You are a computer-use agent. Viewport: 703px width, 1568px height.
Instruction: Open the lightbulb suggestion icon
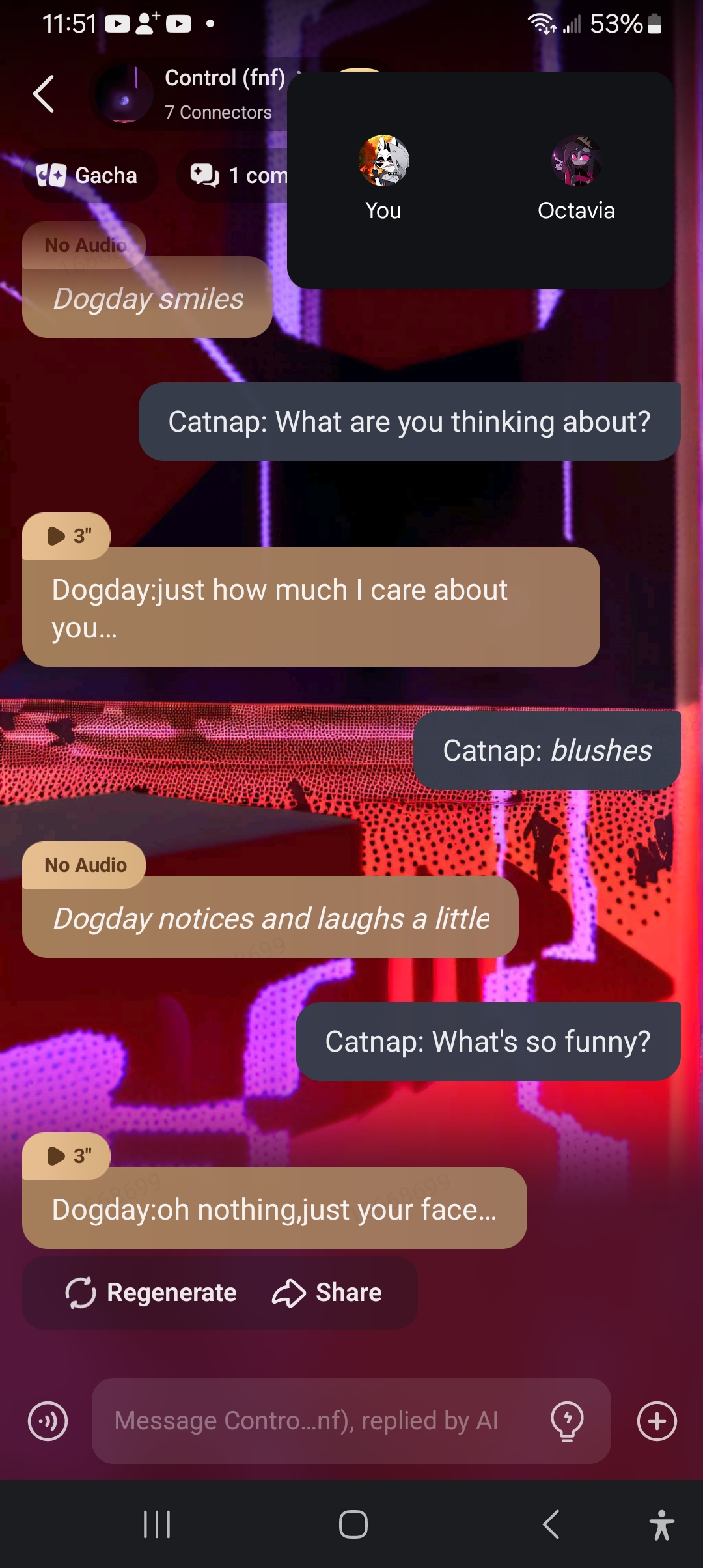(567, 1420)
